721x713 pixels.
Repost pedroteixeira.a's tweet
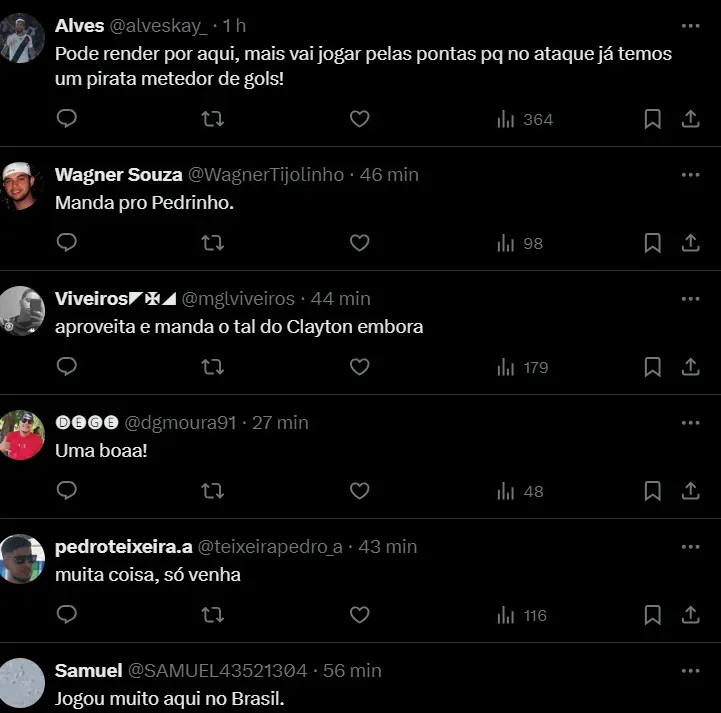(213, 615)
